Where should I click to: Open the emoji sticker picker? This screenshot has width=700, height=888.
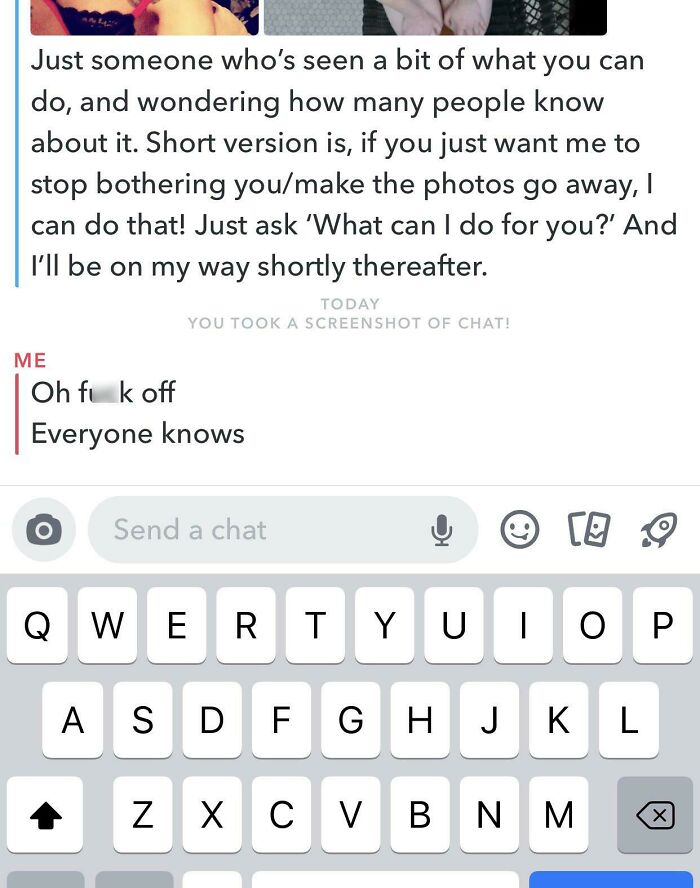[x=519, y=530]
